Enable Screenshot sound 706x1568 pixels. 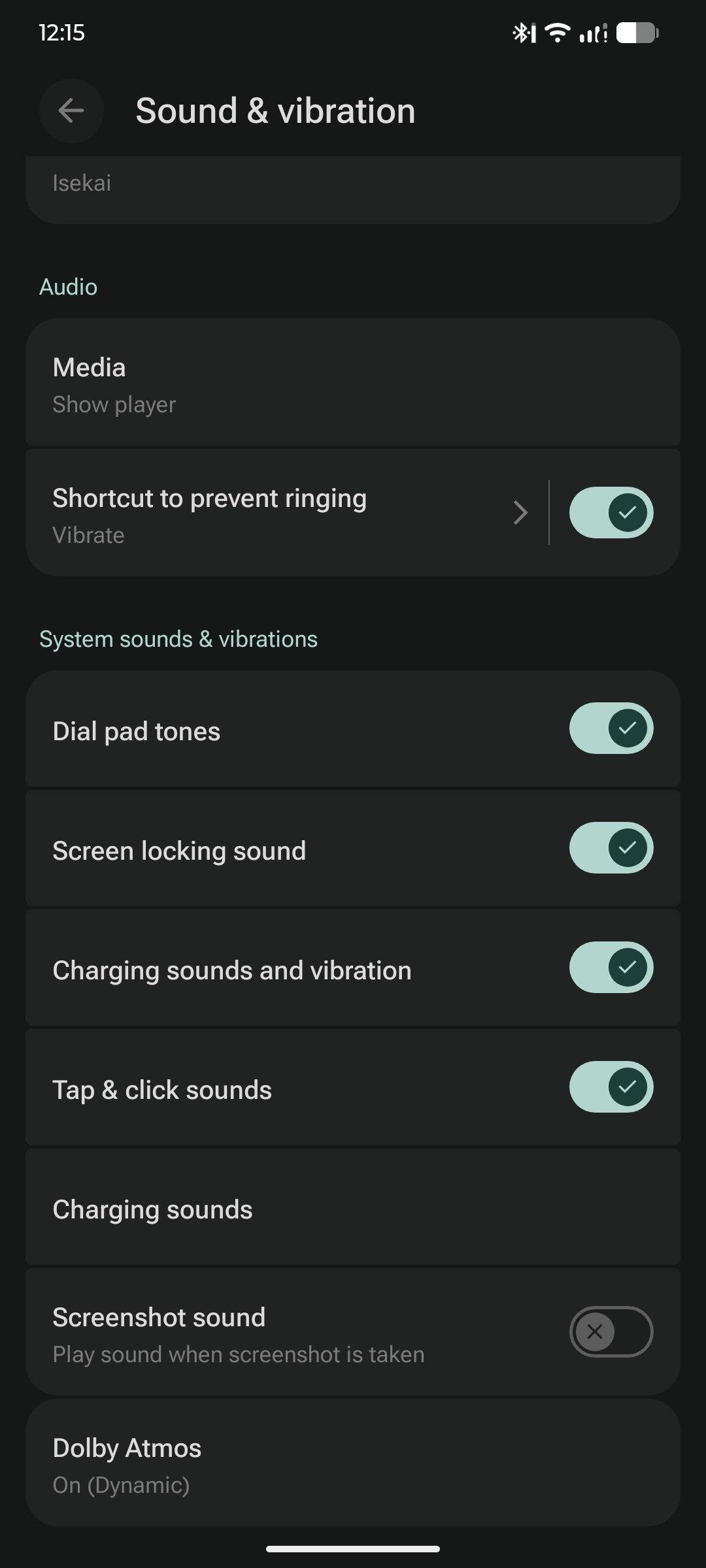(x=611, y=1331)
